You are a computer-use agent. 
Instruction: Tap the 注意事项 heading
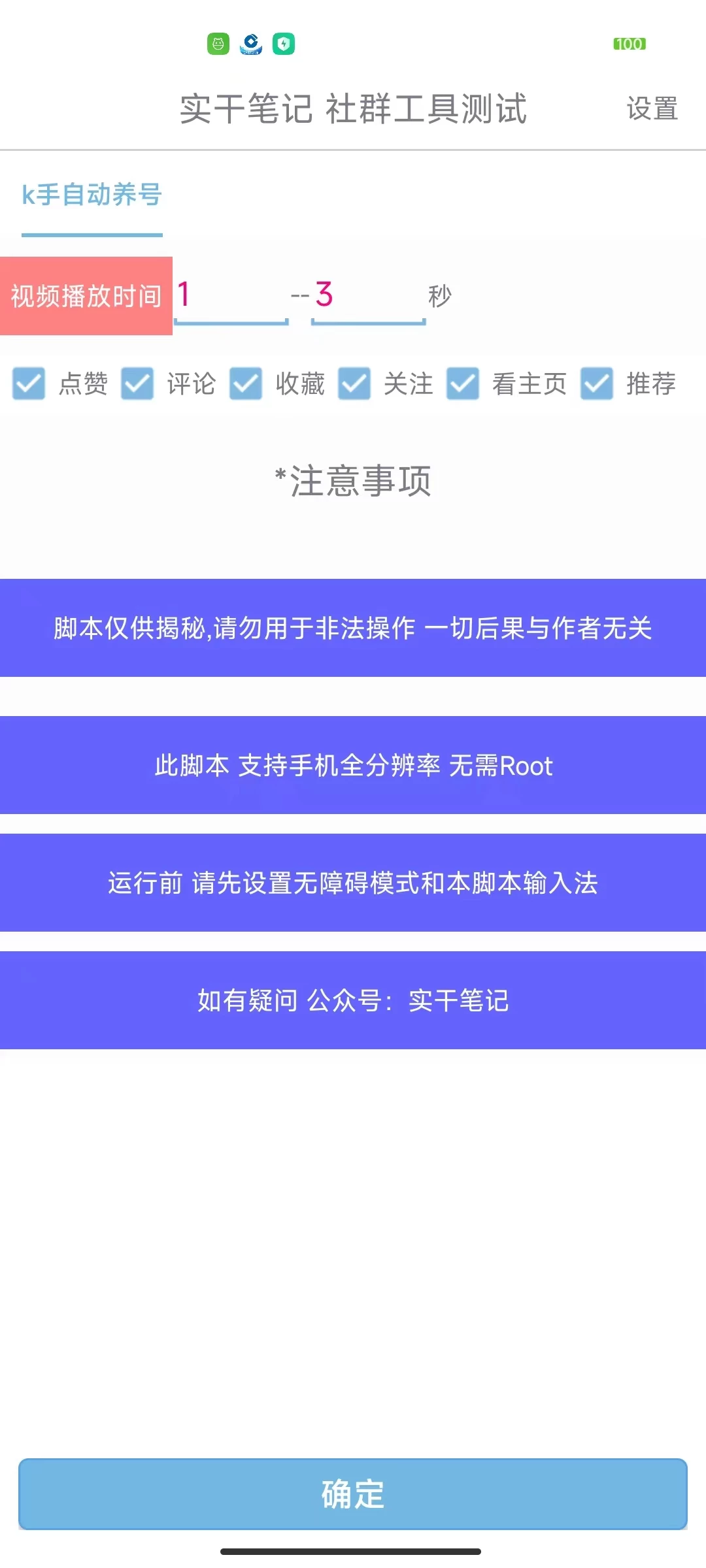[x=353, y=482]
